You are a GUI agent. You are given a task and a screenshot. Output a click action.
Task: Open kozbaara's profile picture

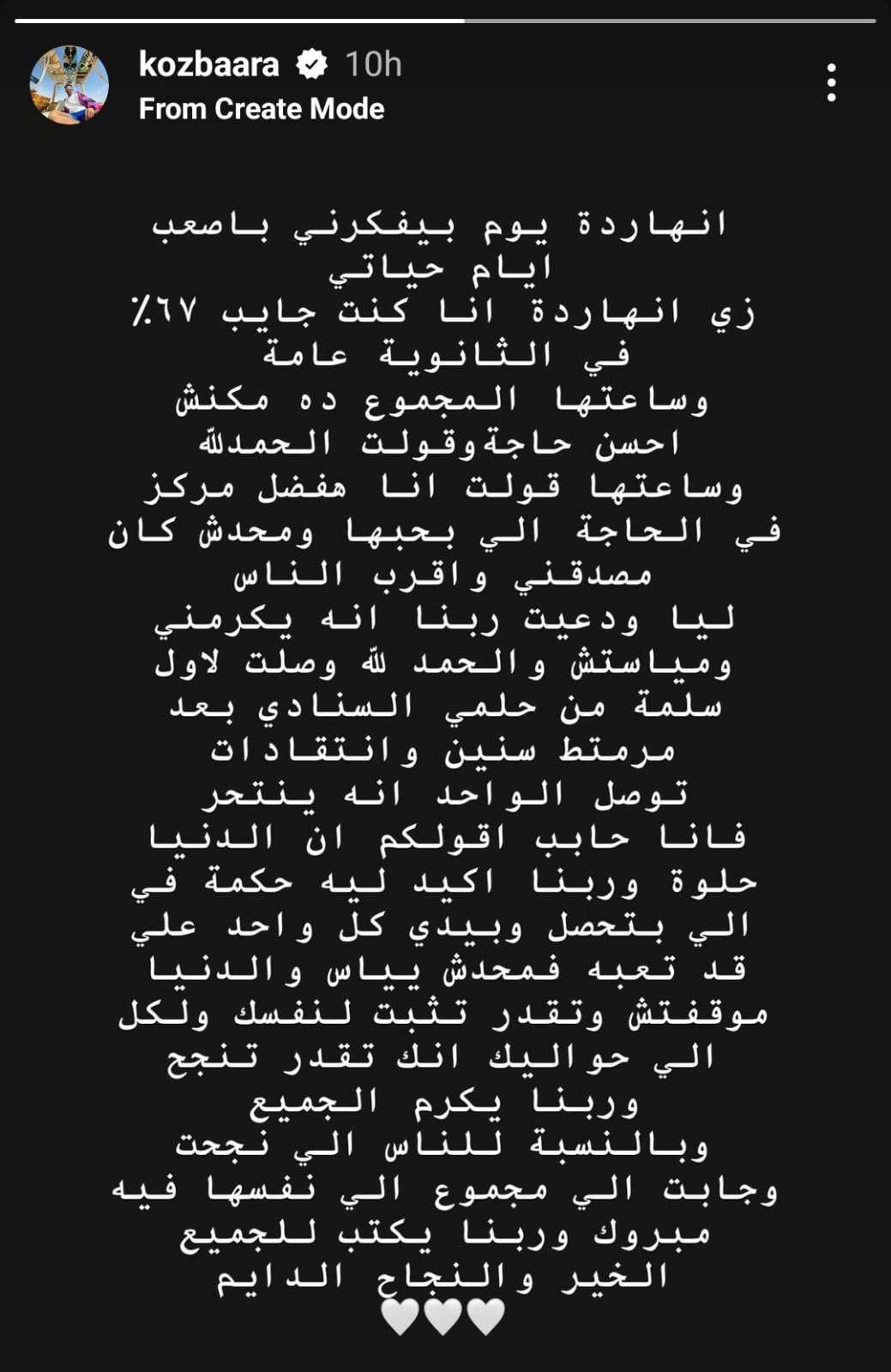coord(69,85)
